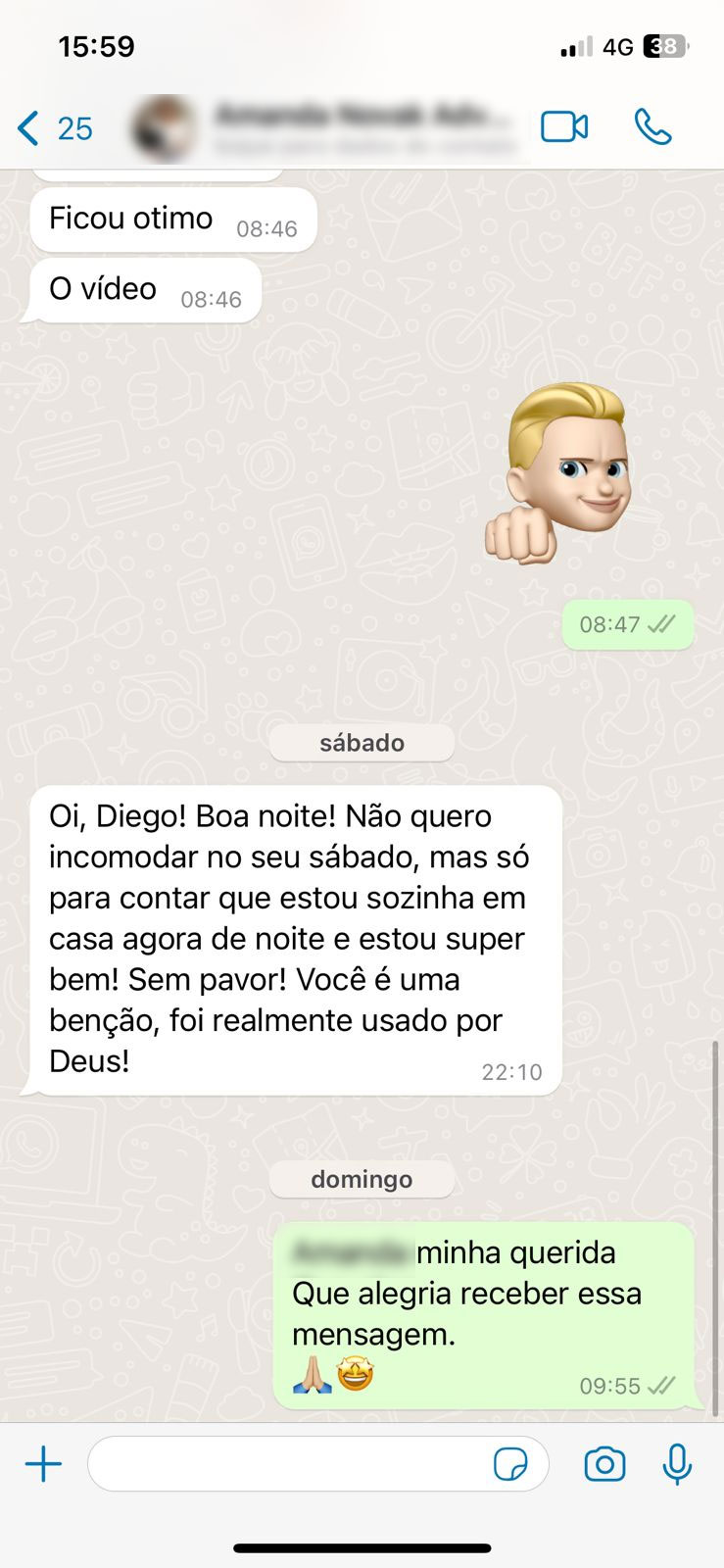Open the attachment plus menu
The height and width of the screenshot is (1568, 724).
pyautogui.click(x=43, y=1465)
